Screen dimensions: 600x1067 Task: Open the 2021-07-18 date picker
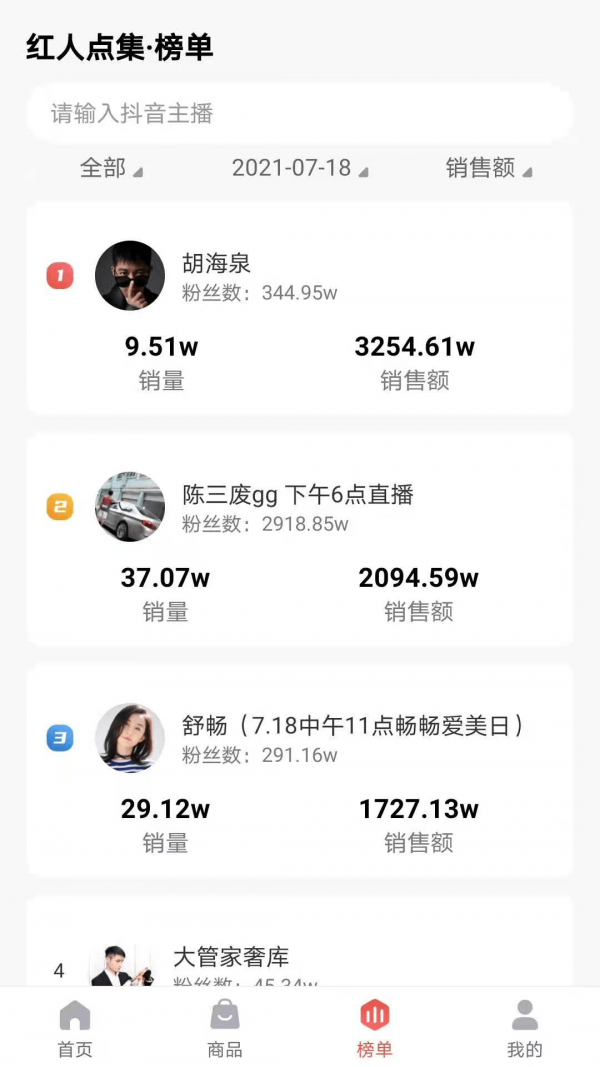click(x=299, y=168)
